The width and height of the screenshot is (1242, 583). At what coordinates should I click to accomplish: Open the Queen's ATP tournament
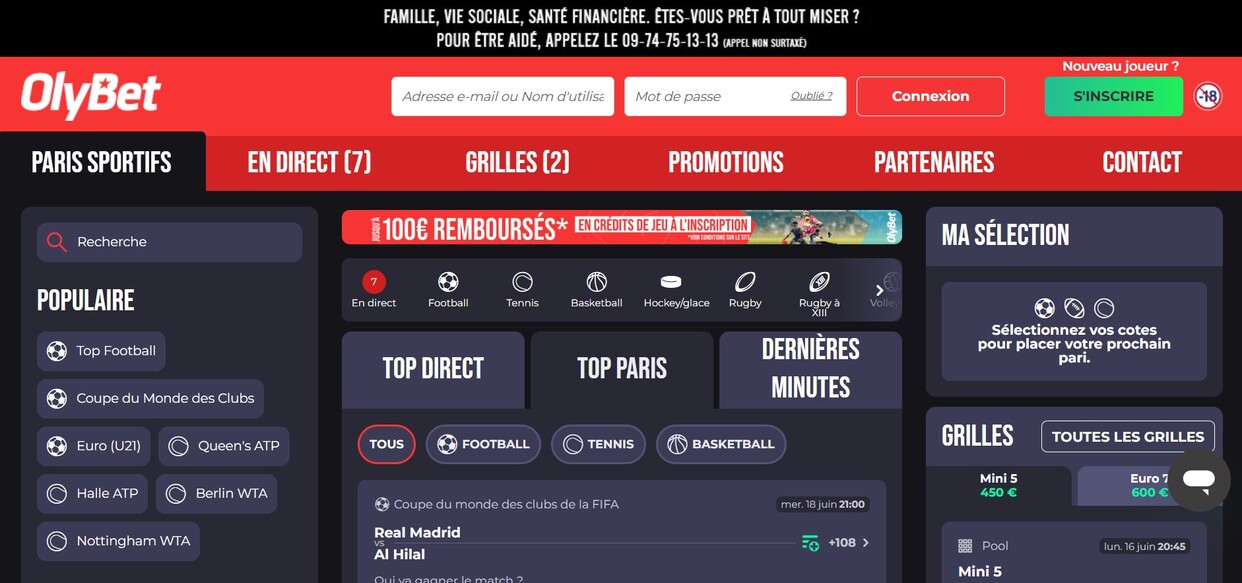click(x=224, y=446)
